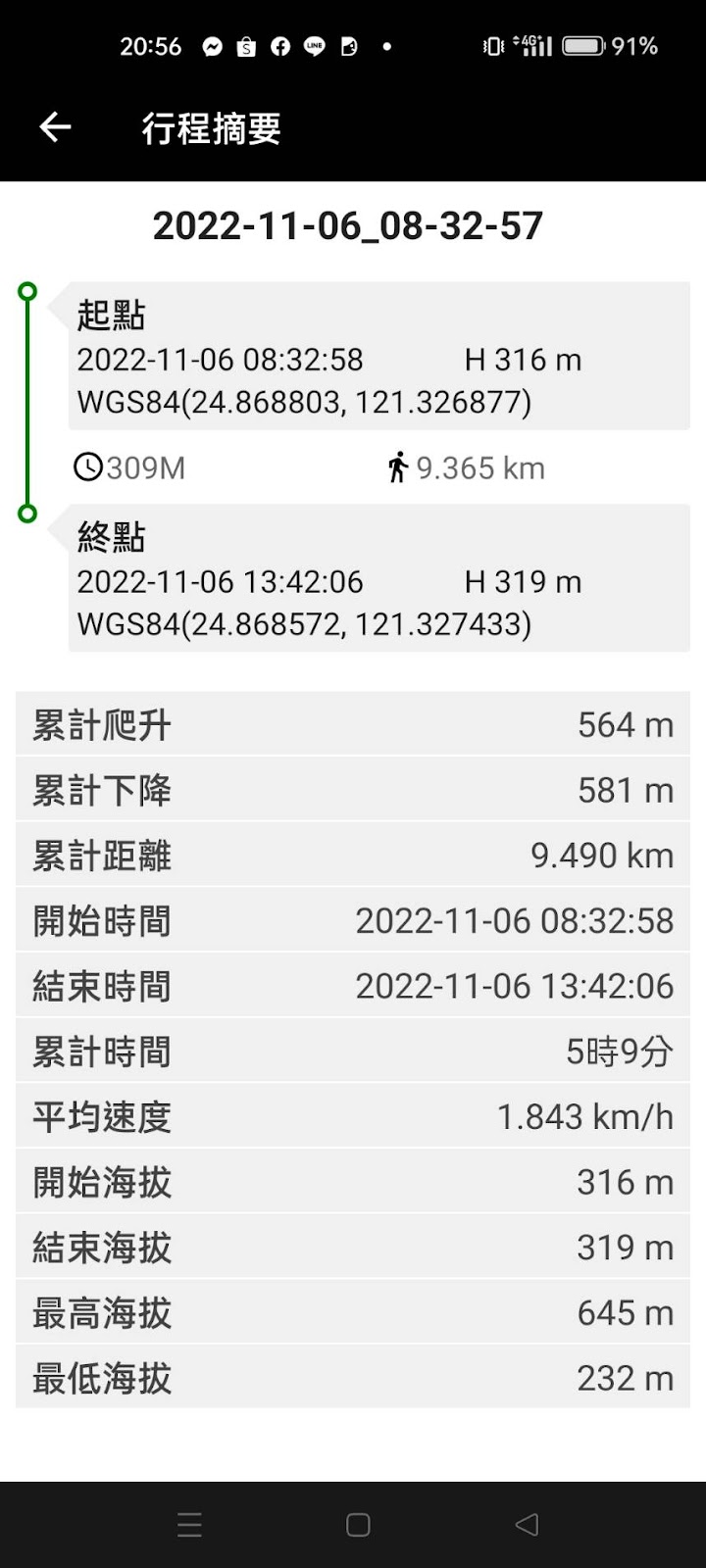Go back from the trip summary
Image resolution: width=706 pixels, height=1568 pixels.
click(55, 127)
